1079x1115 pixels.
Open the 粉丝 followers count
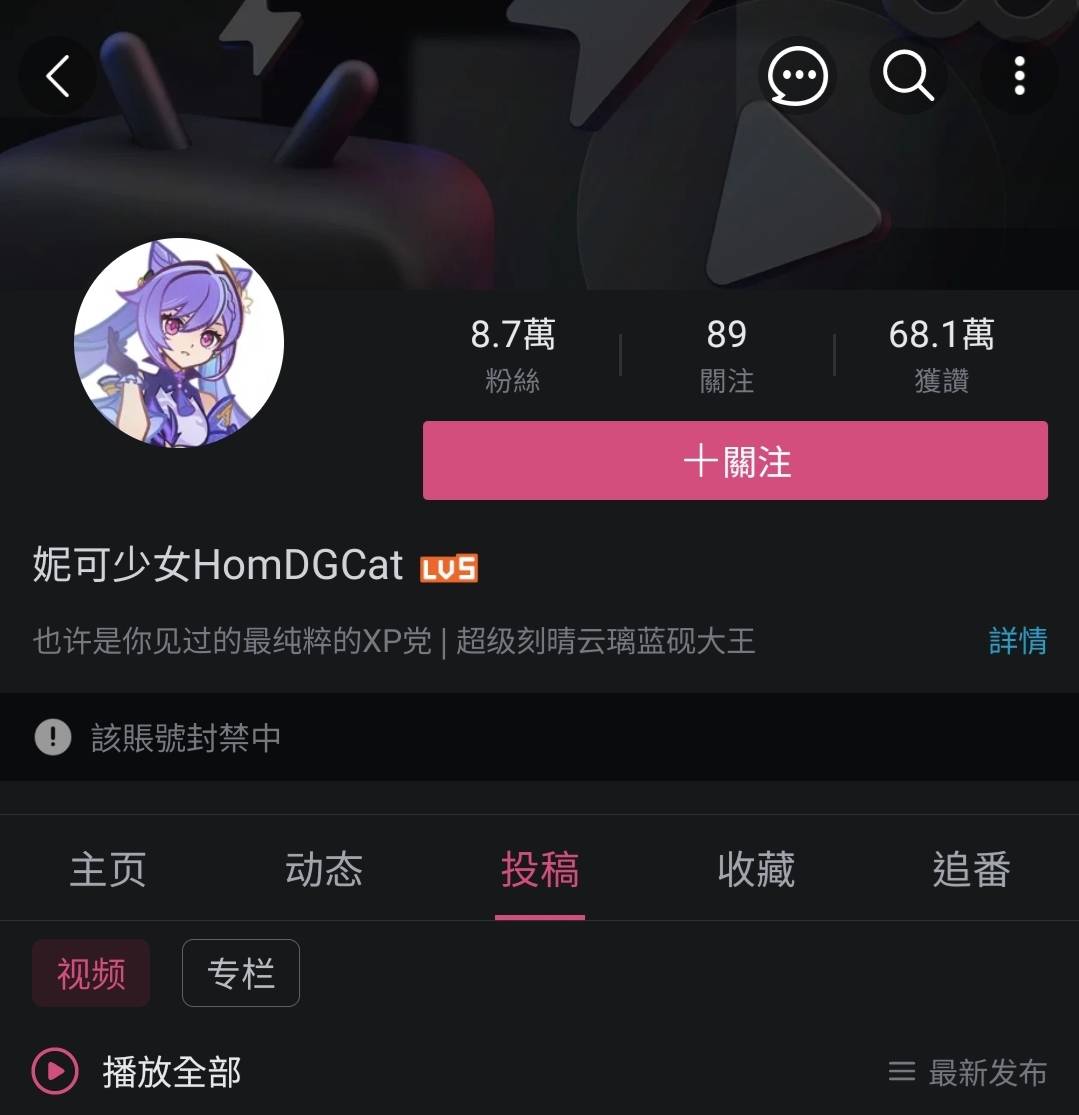pyautogui.click(x=512, y=352)
